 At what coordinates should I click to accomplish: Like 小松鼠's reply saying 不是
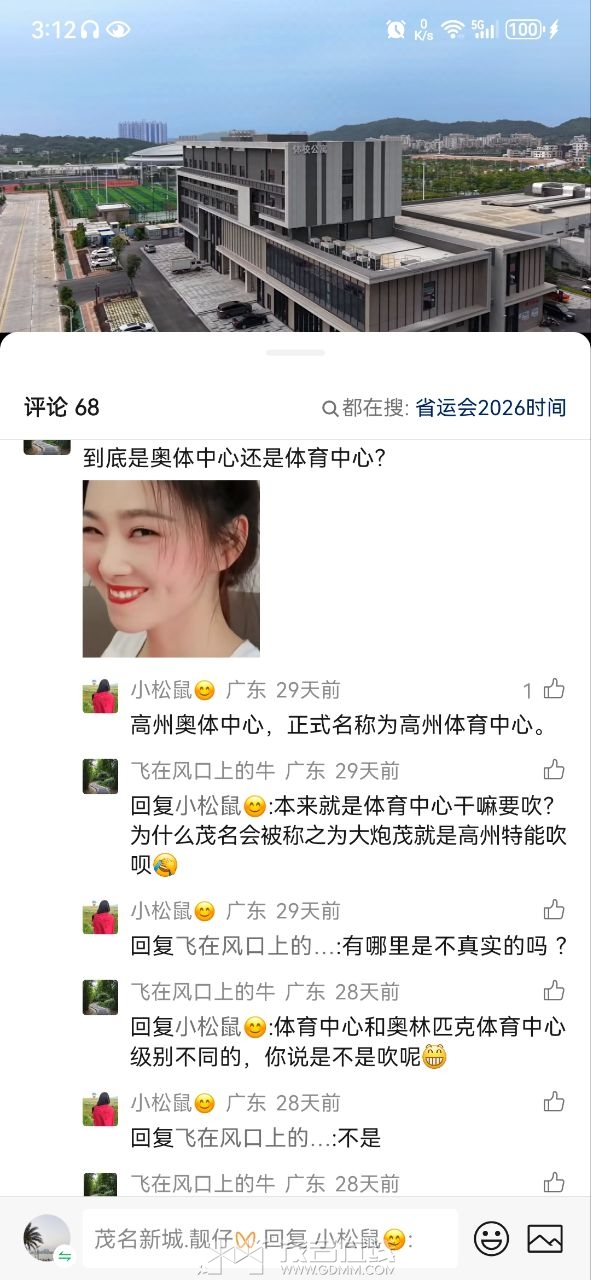click(554, 1102)
